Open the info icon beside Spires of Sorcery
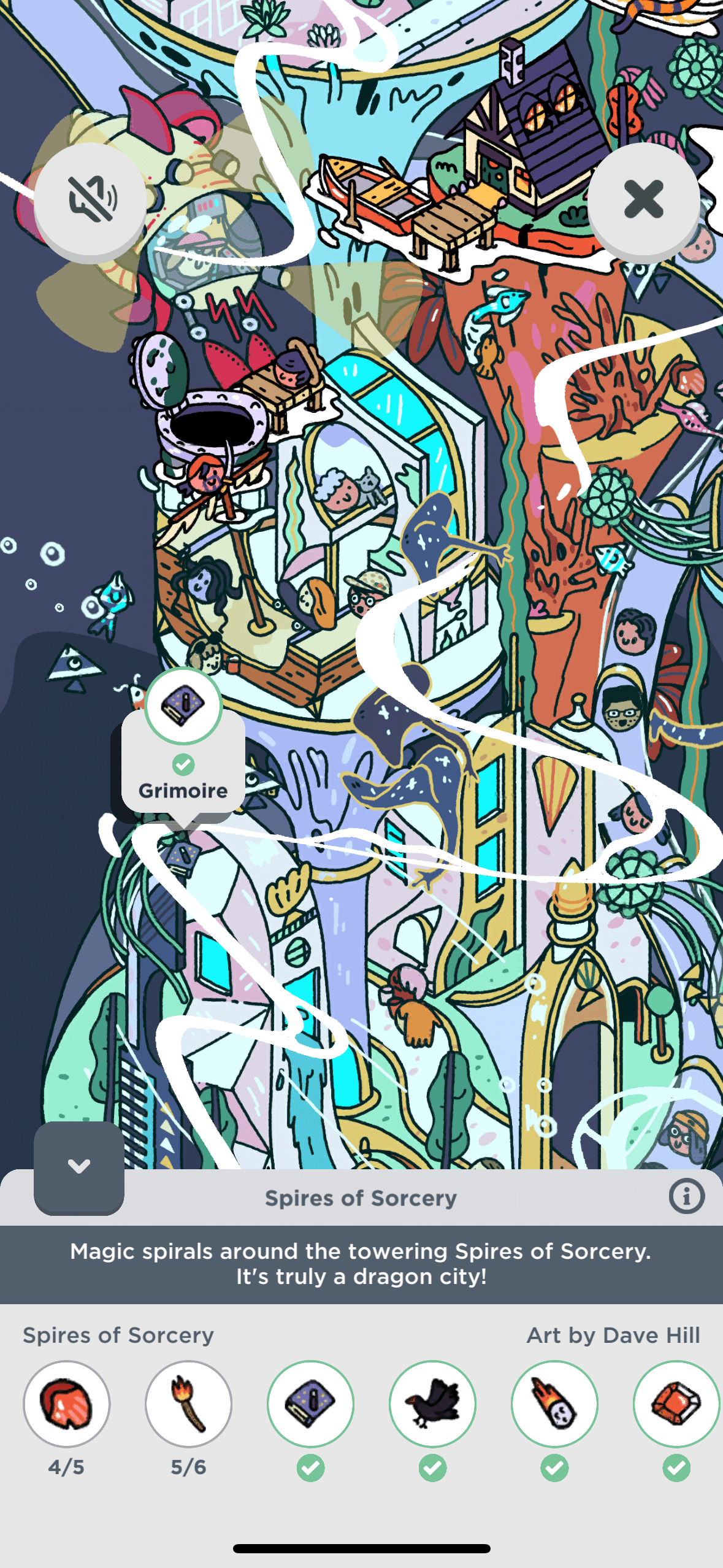The width and height of the screenshot is (723, 1568). [686, 1197]
